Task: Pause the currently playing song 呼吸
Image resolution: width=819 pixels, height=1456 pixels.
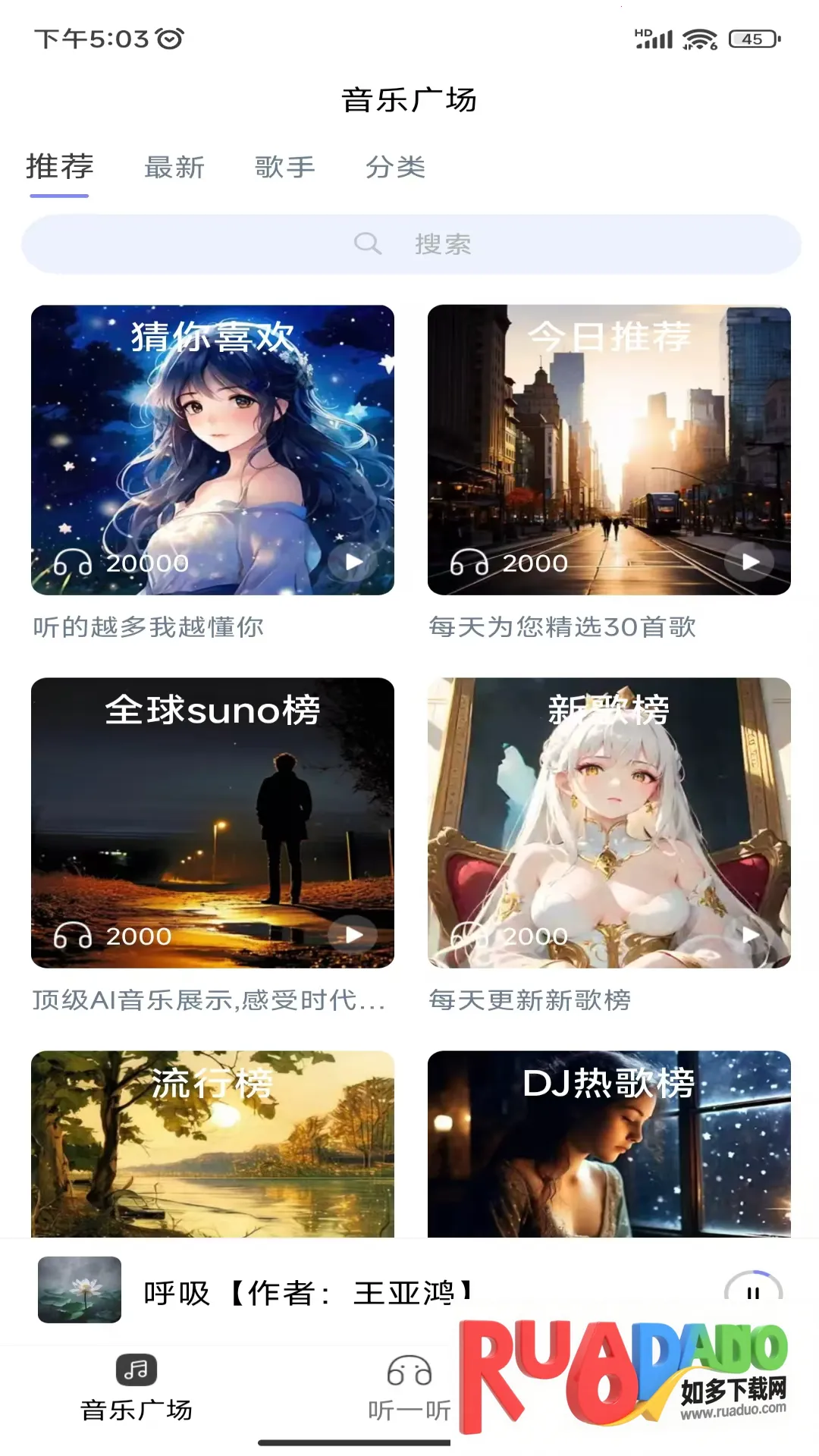Action: click(x=753, y=1293)
